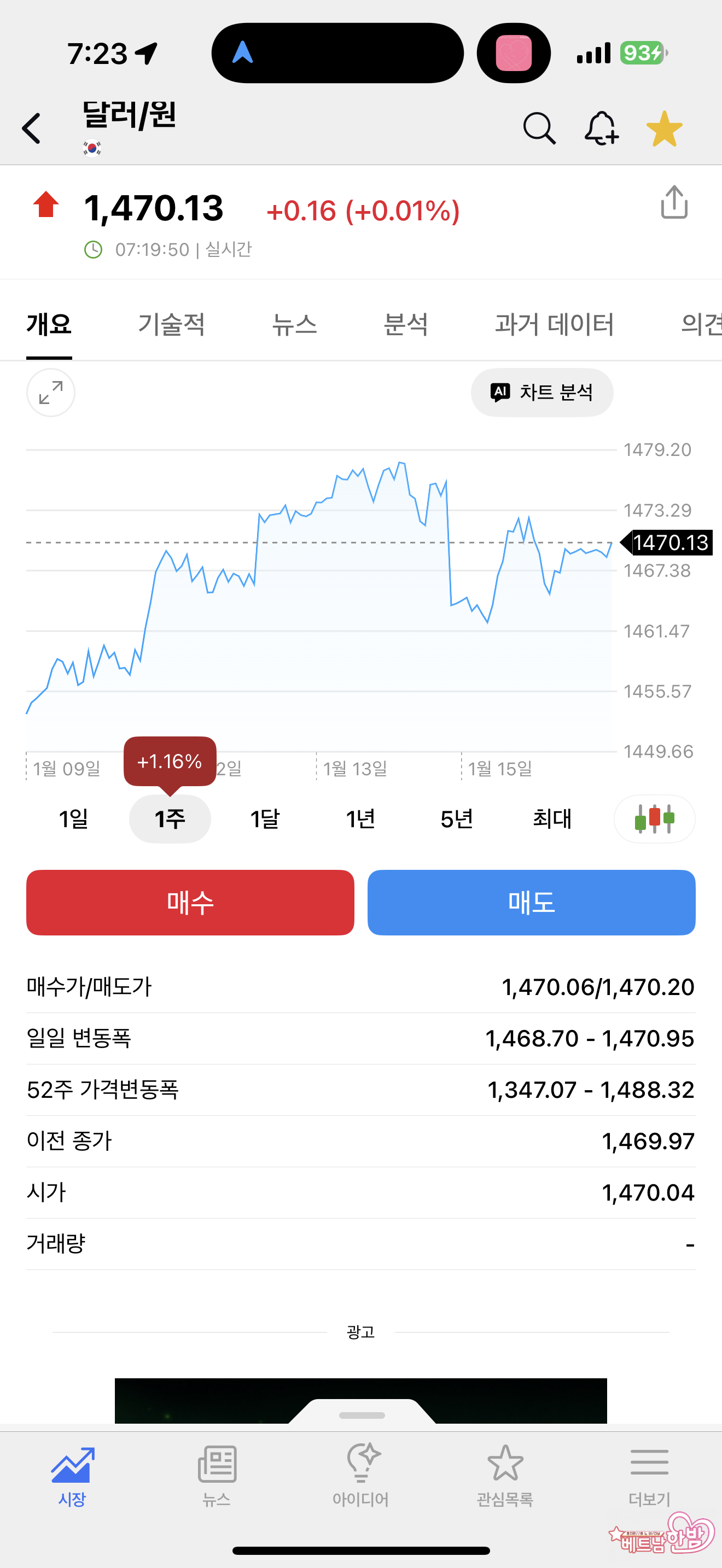Switch to the 기술적 tab
Image resolution: width=722 pixels, height=1568 pixels.
(x=171, y=324)
